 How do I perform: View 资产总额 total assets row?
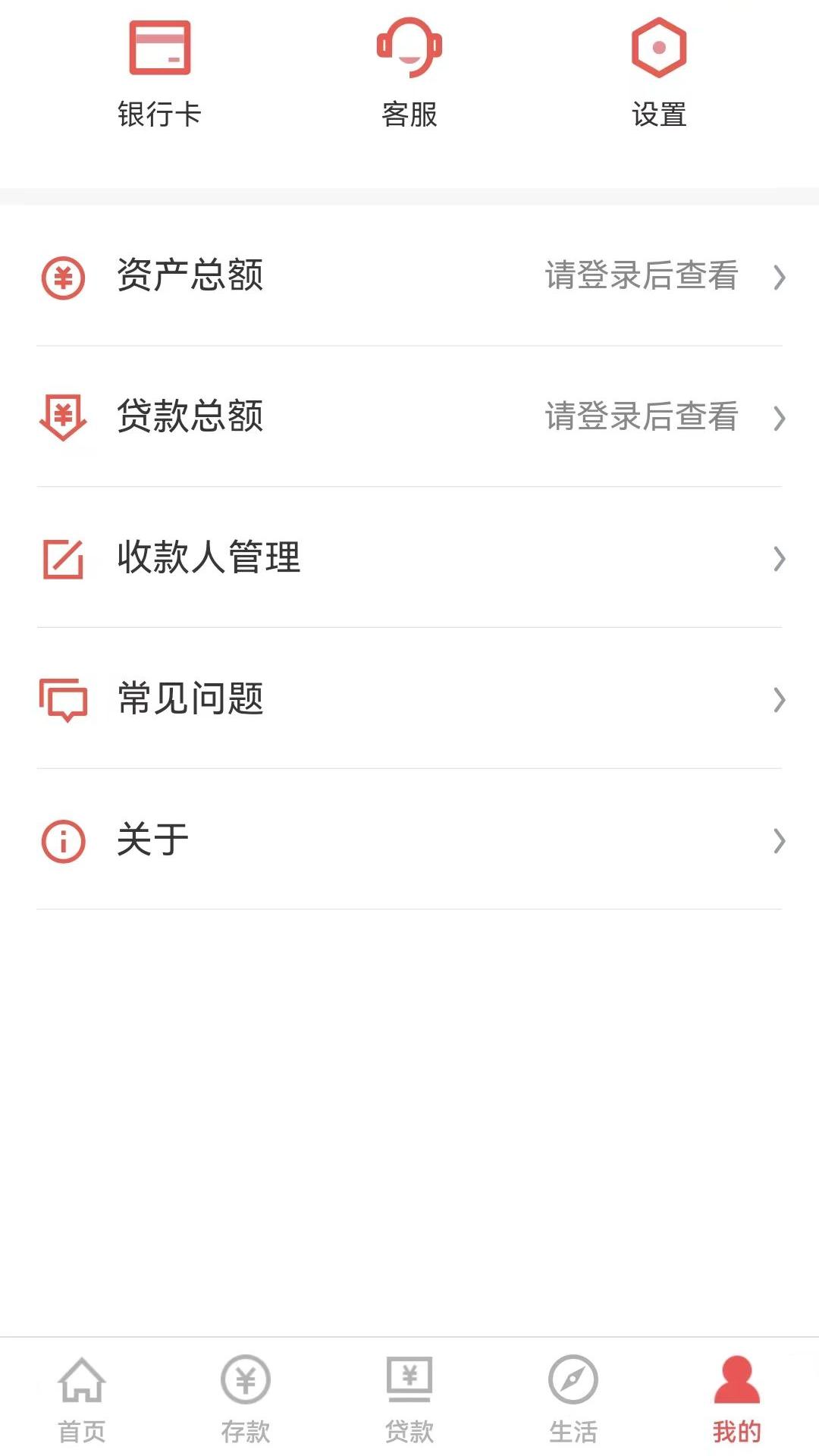[x=409, y=276]
